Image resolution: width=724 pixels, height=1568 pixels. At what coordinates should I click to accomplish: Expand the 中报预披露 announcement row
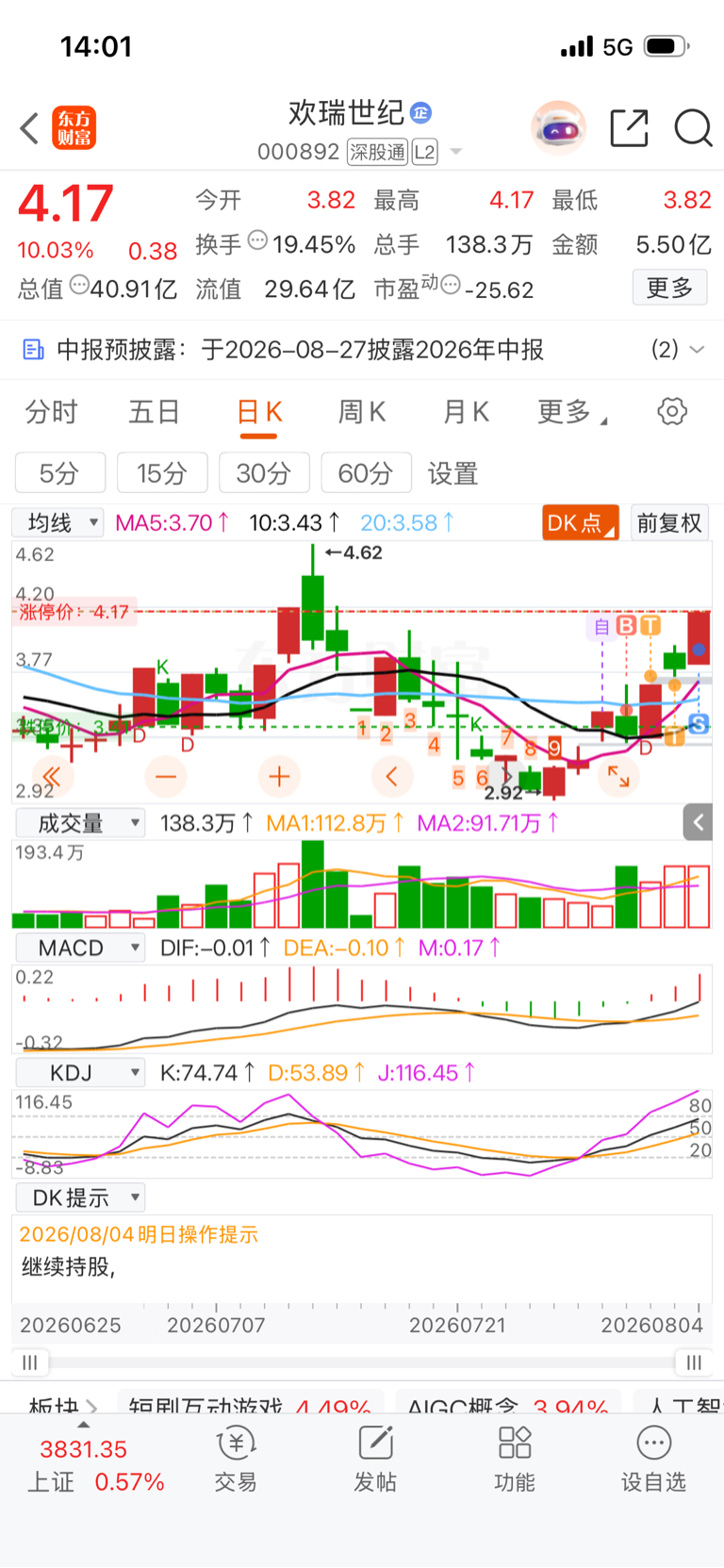coord(362,350)
